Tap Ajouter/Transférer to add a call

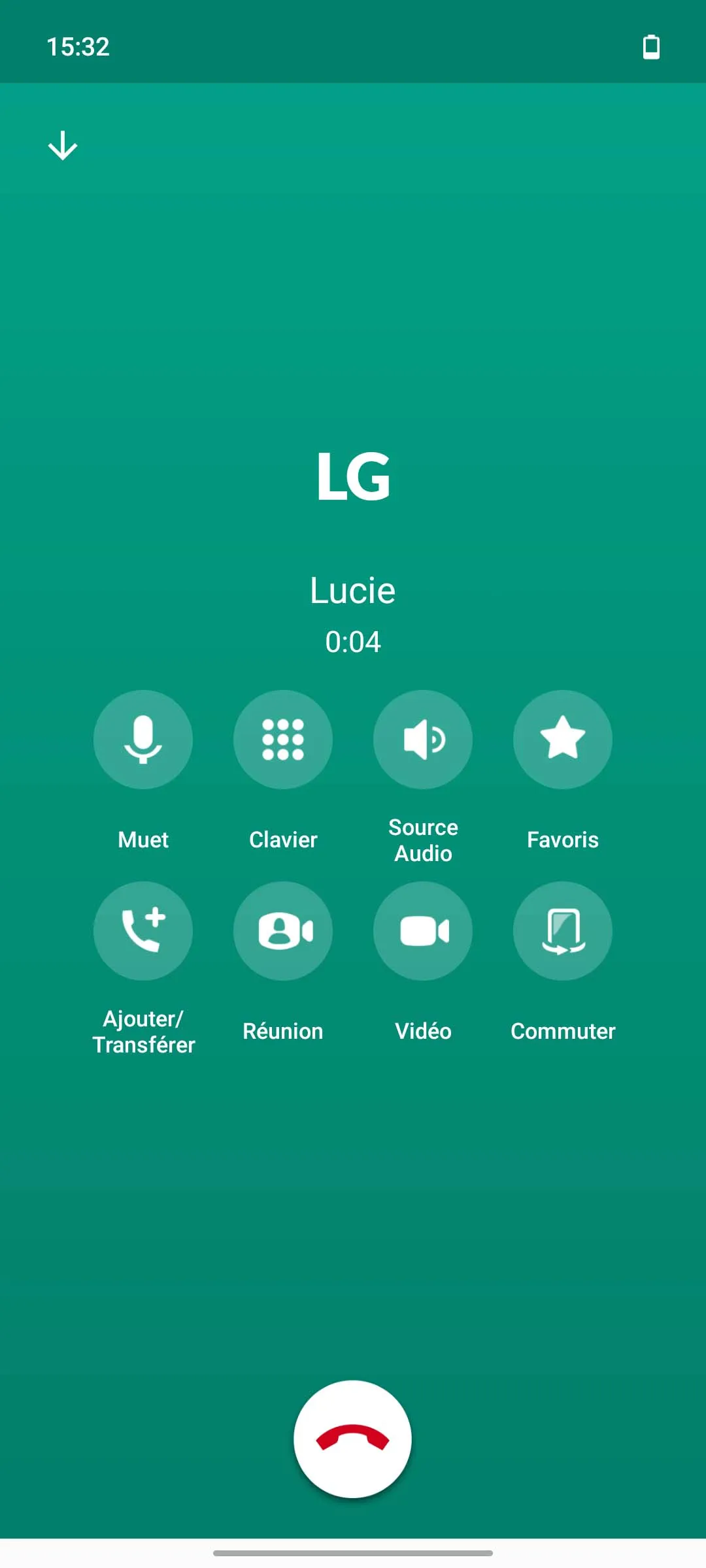pos(143,931)
